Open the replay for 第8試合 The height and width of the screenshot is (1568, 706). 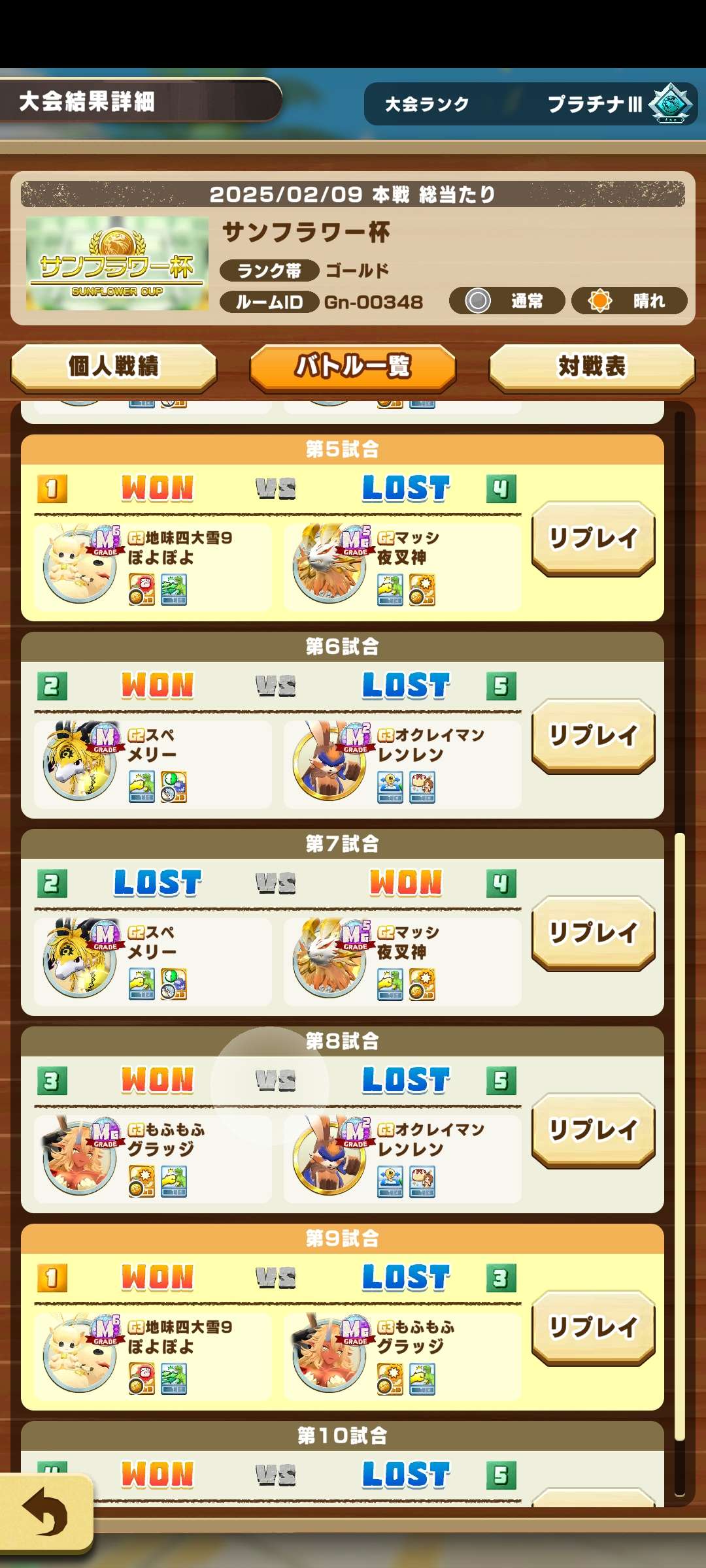593,1130
